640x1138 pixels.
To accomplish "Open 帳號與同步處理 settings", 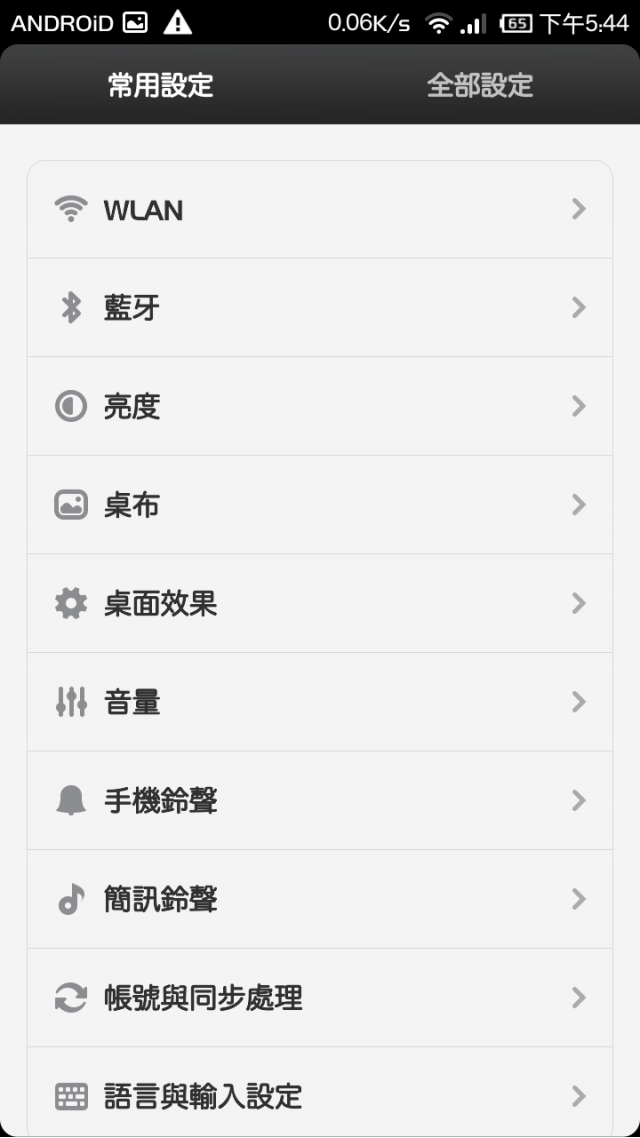I will [x=320, y=999].
